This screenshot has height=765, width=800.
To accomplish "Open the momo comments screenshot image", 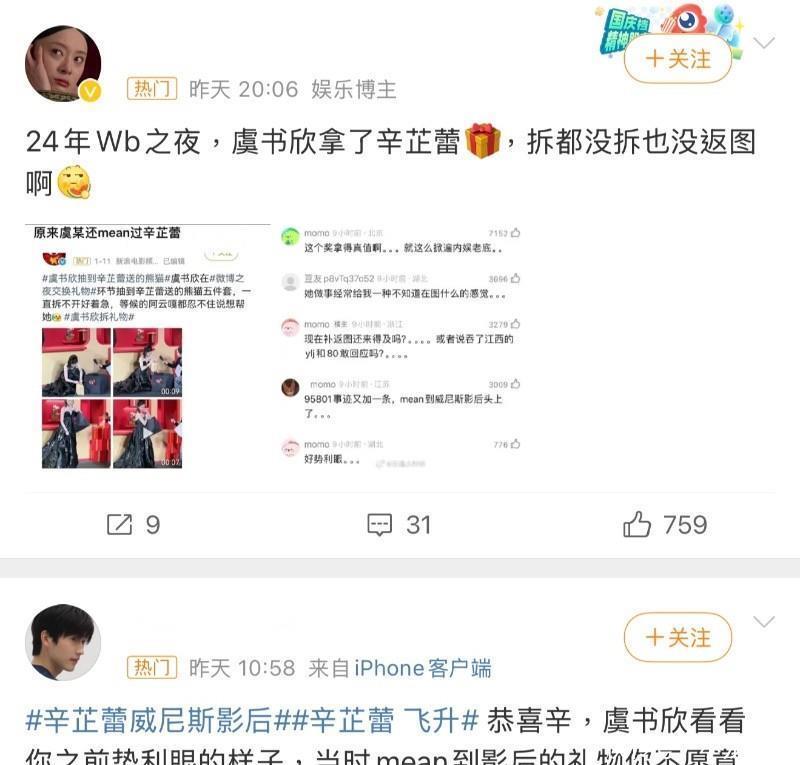I will pyautogui.click(x=400, y=346).
